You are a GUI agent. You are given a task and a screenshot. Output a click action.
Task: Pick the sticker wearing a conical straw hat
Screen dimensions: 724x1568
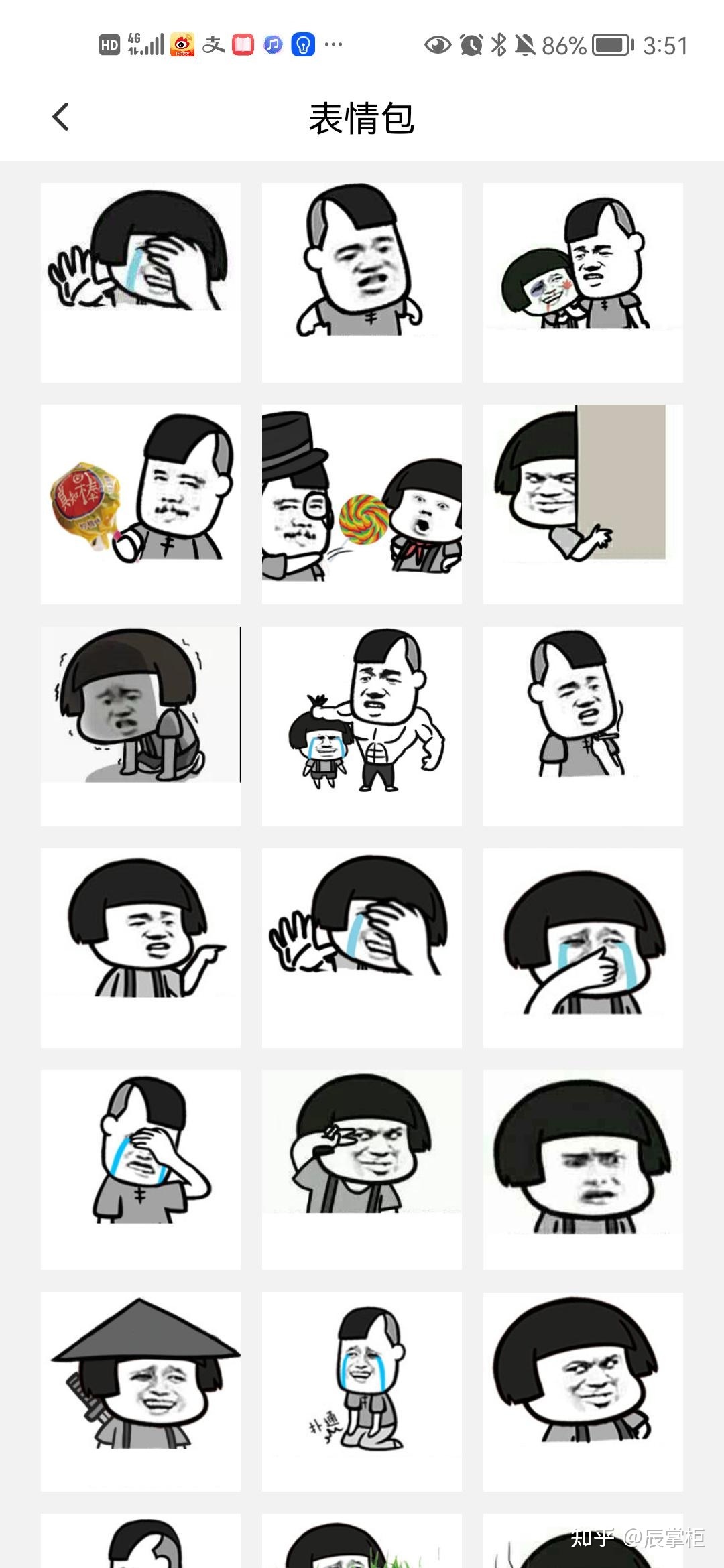pos(140,1391)
